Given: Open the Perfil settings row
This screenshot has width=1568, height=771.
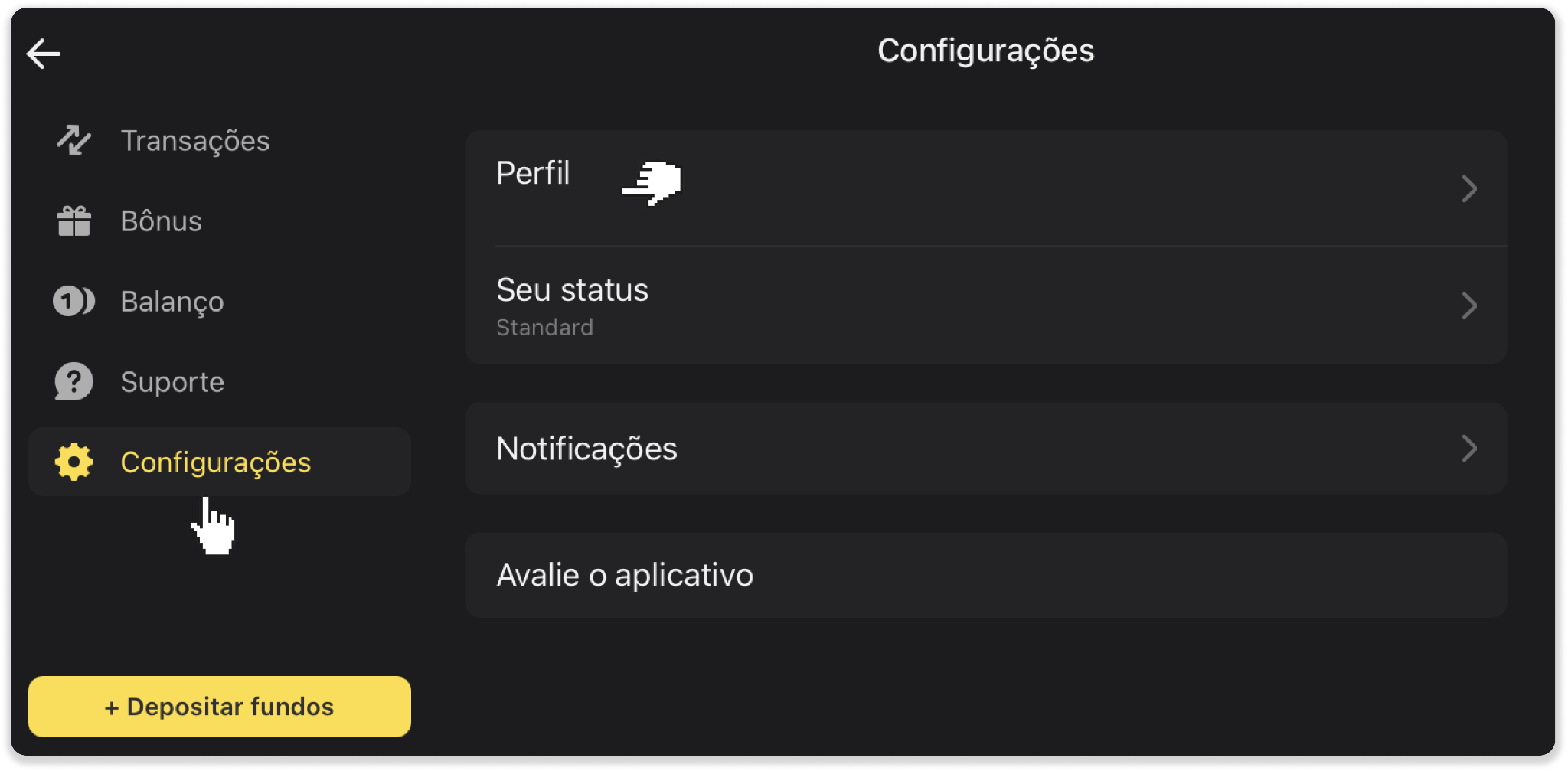Looking at the screenshot, I should tap(985, 188).
